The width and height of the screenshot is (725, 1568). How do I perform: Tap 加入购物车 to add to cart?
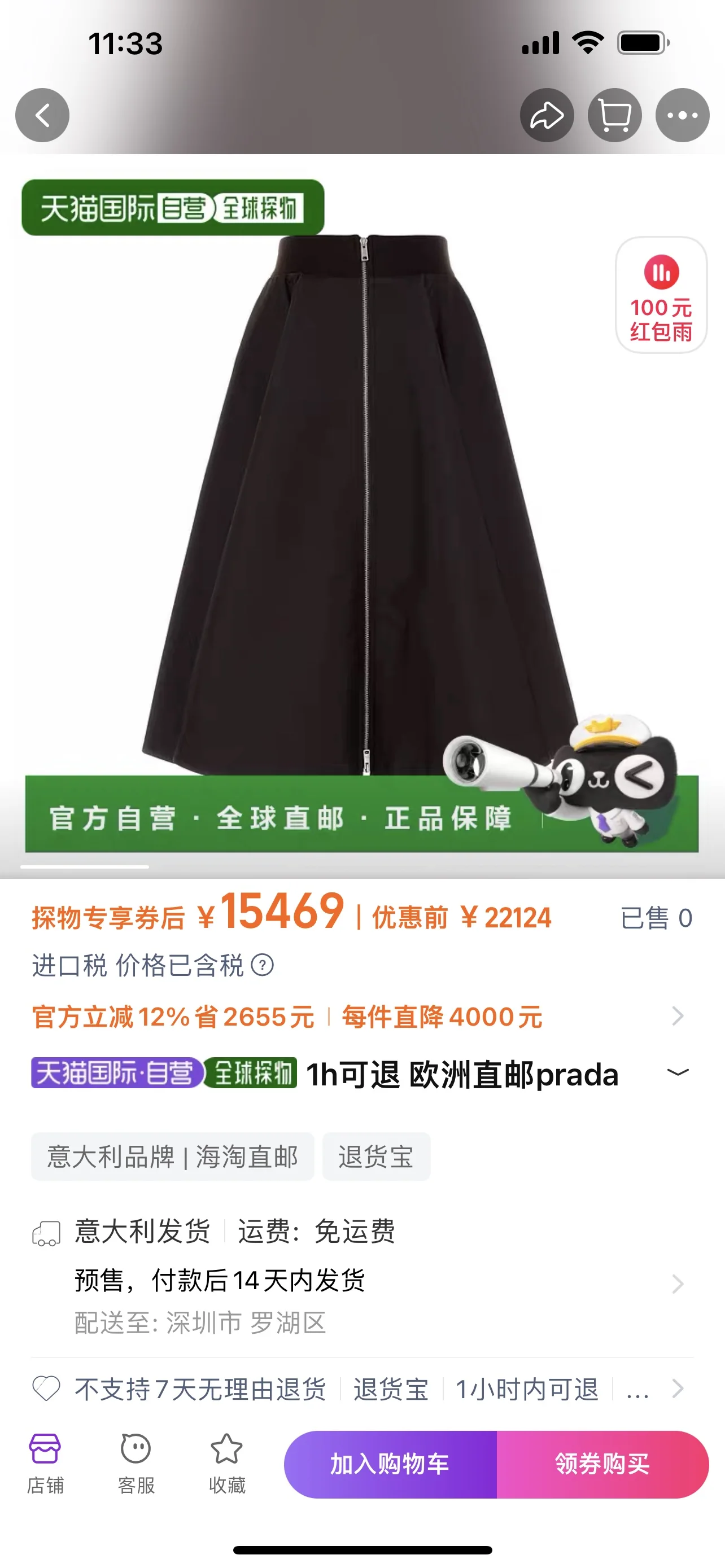click(x=390, y=1464)
